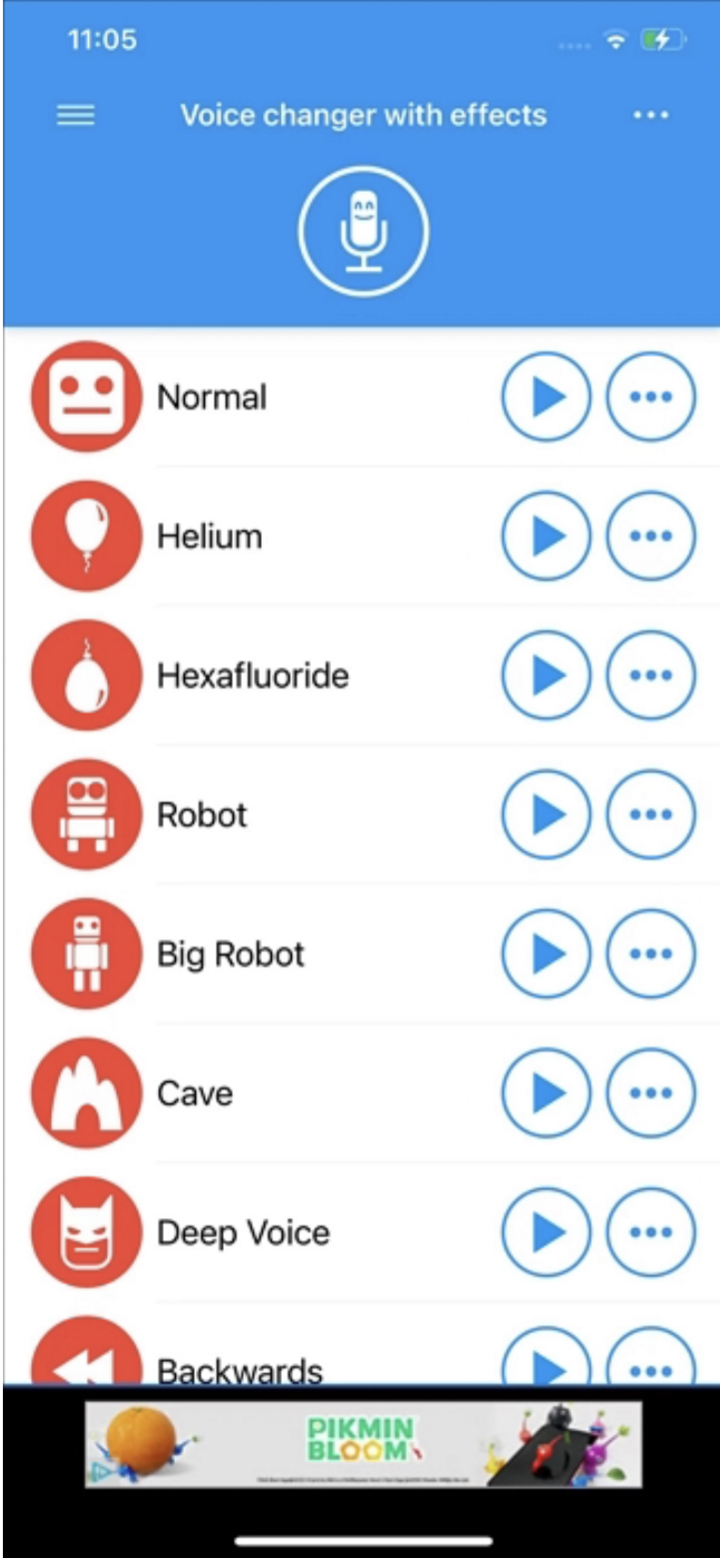720x1558 pixels.
Task: Open more options for Big Robot
Action: (x=651, y=953)
